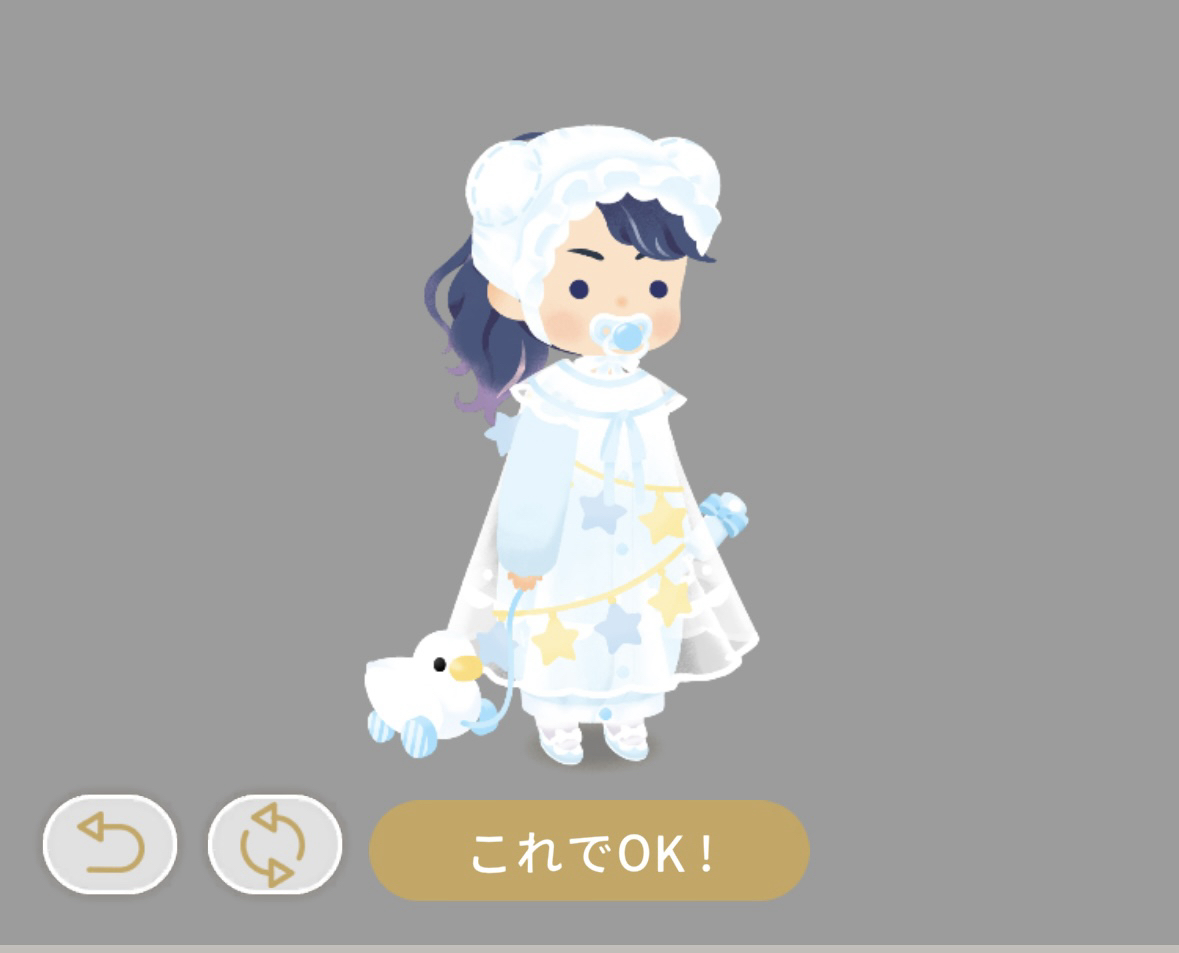
Task: Tap the undo arrow button
Action: click(110, 844)
